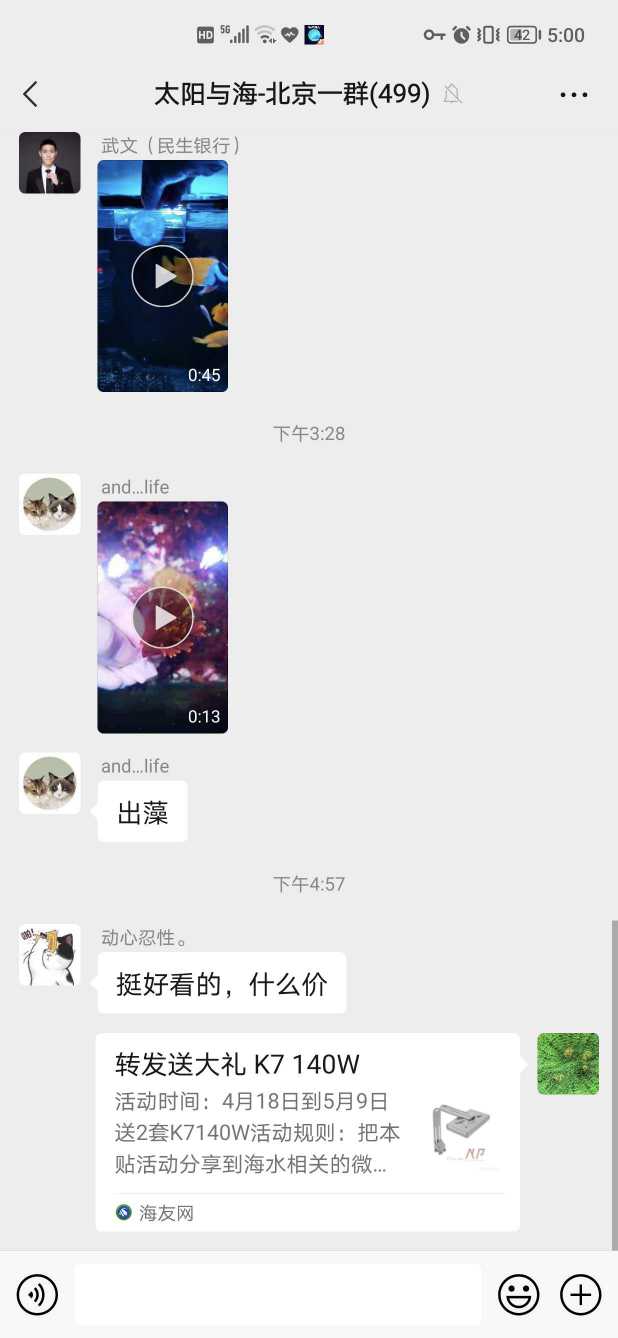
Task: Open the emoji sticker panel
Action: (x=518, y=1295)
